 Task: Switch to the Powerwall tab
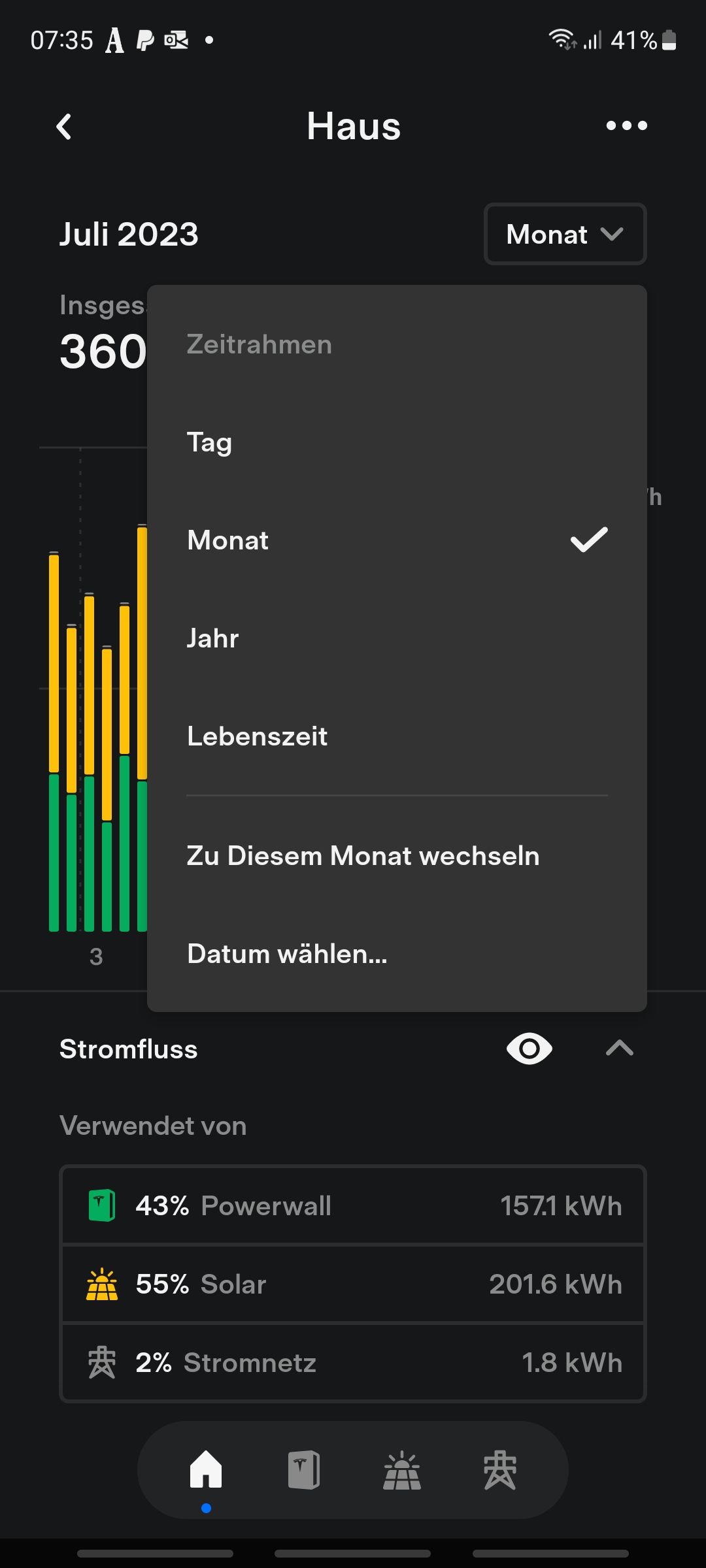pyautogui.click(x=304, y=1470)
